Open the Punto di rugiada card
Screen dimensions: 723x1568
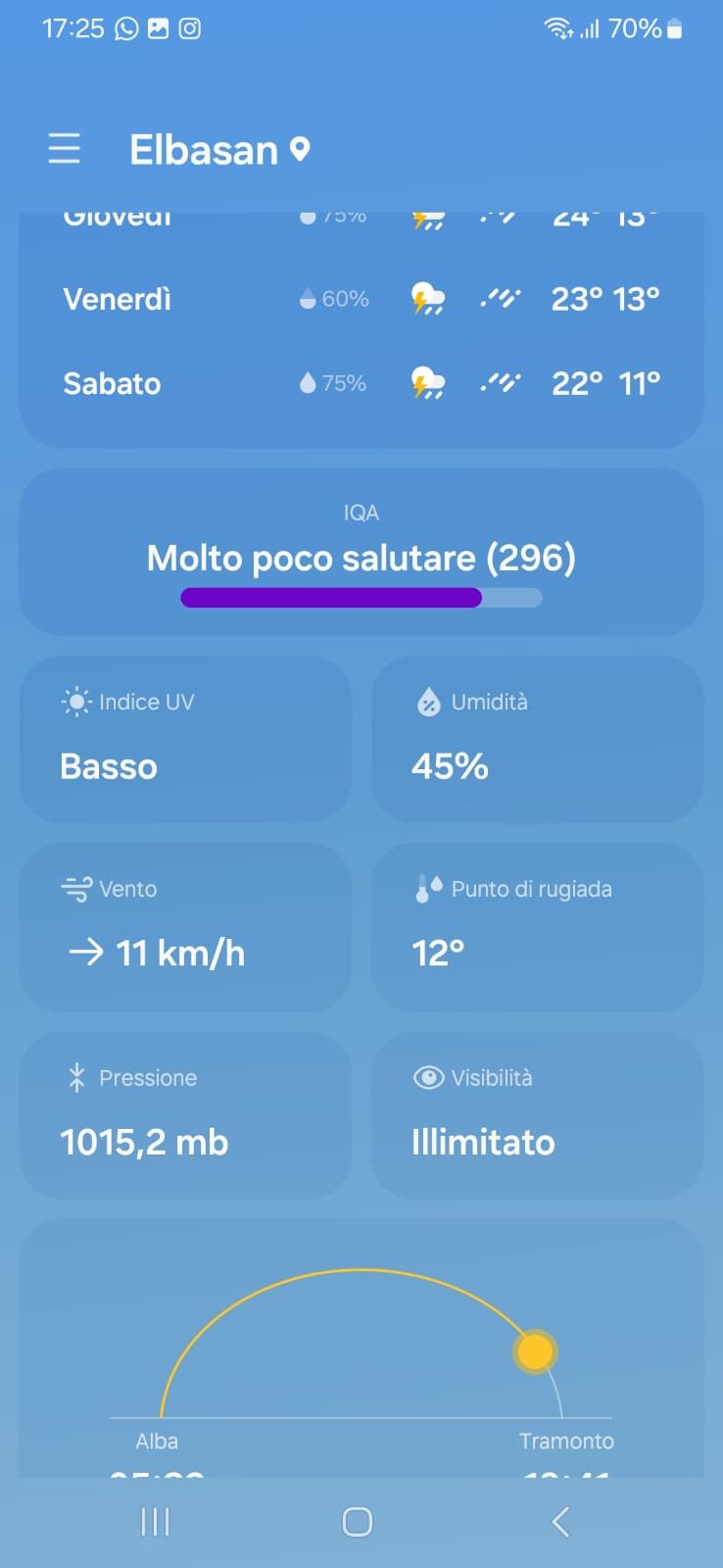[x=537, y=927]
